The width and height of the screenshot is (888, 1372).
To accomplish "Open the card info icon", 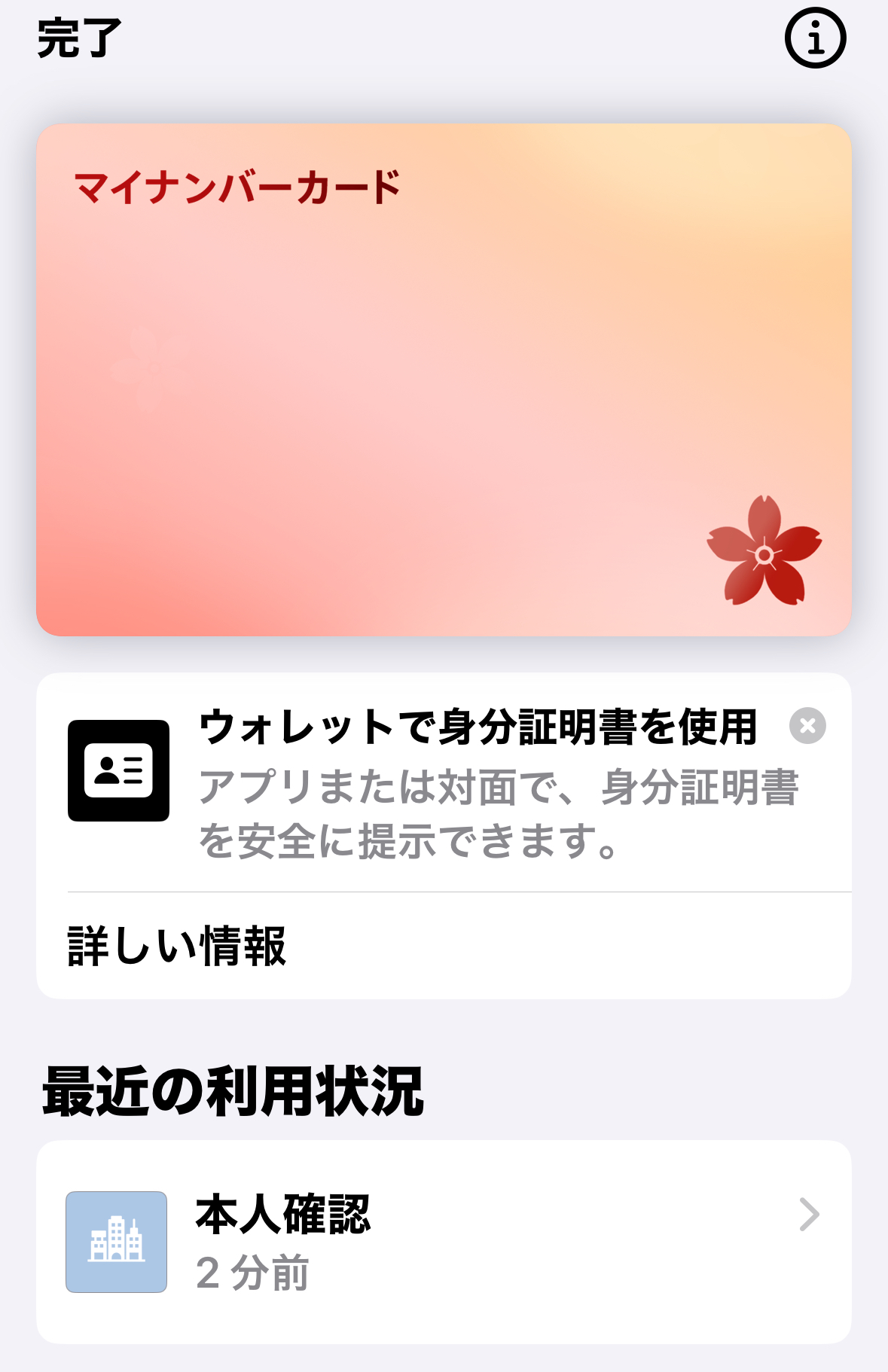I will [815, 38].
